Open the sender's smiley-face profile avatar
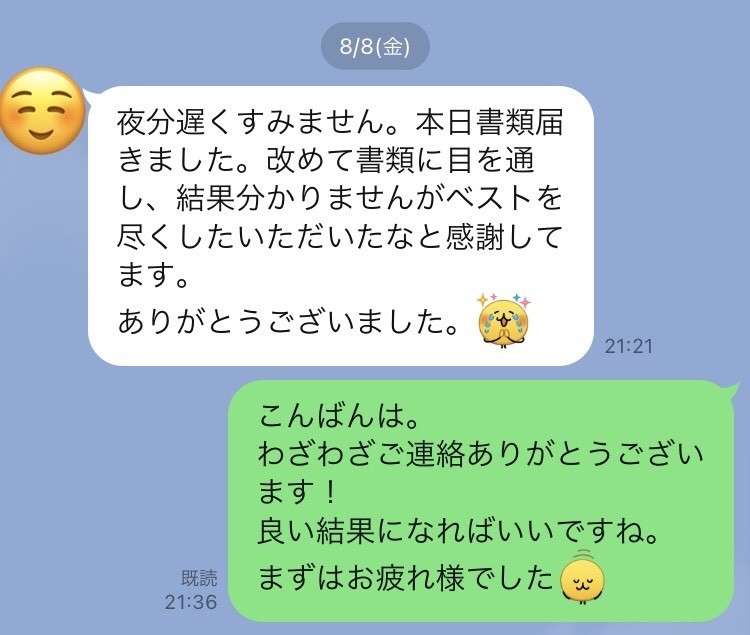 [x=38, y=106]
